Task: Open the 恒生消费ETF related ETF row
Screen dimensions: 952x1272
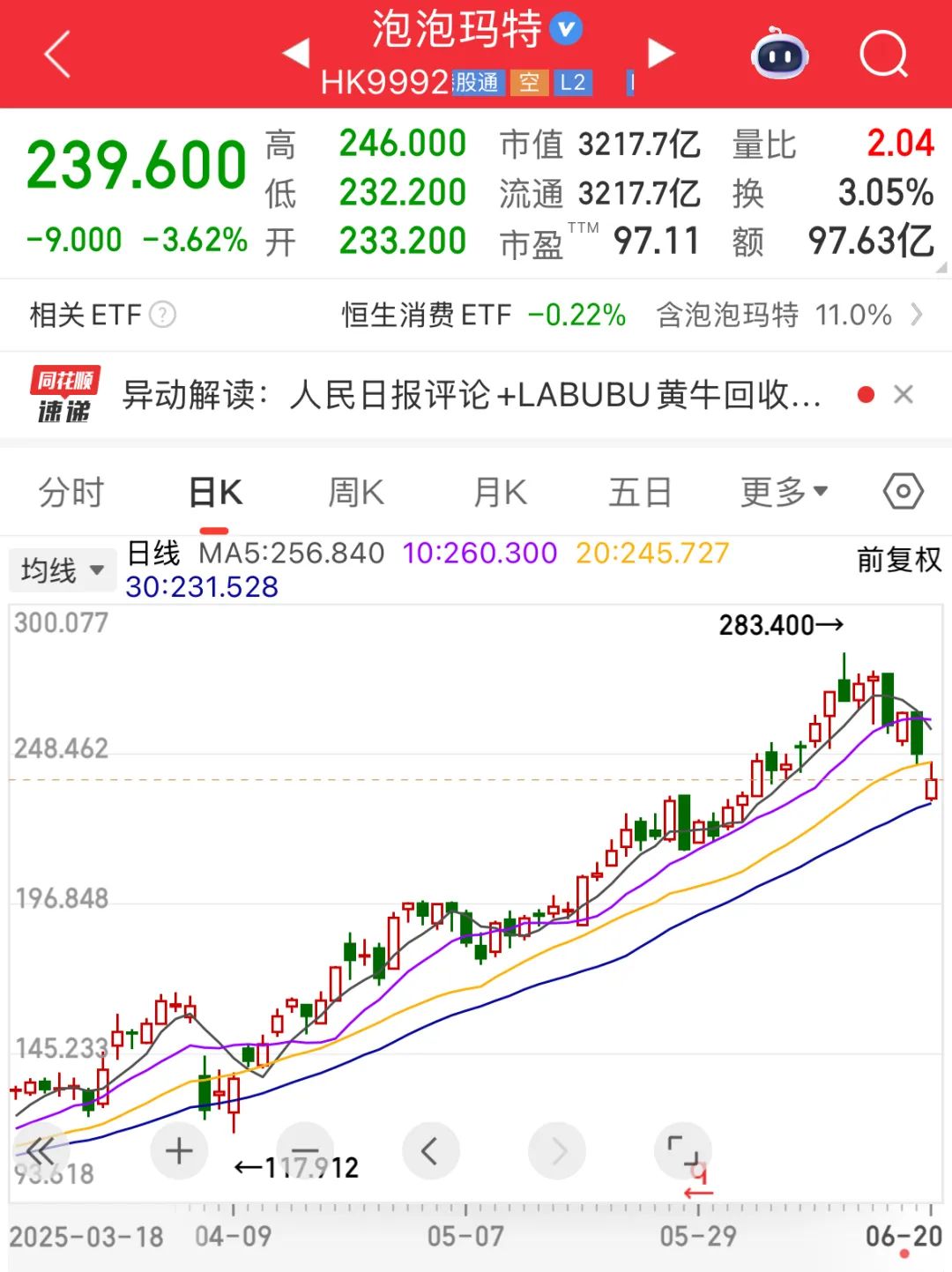Action: click(x=483, y=315)
